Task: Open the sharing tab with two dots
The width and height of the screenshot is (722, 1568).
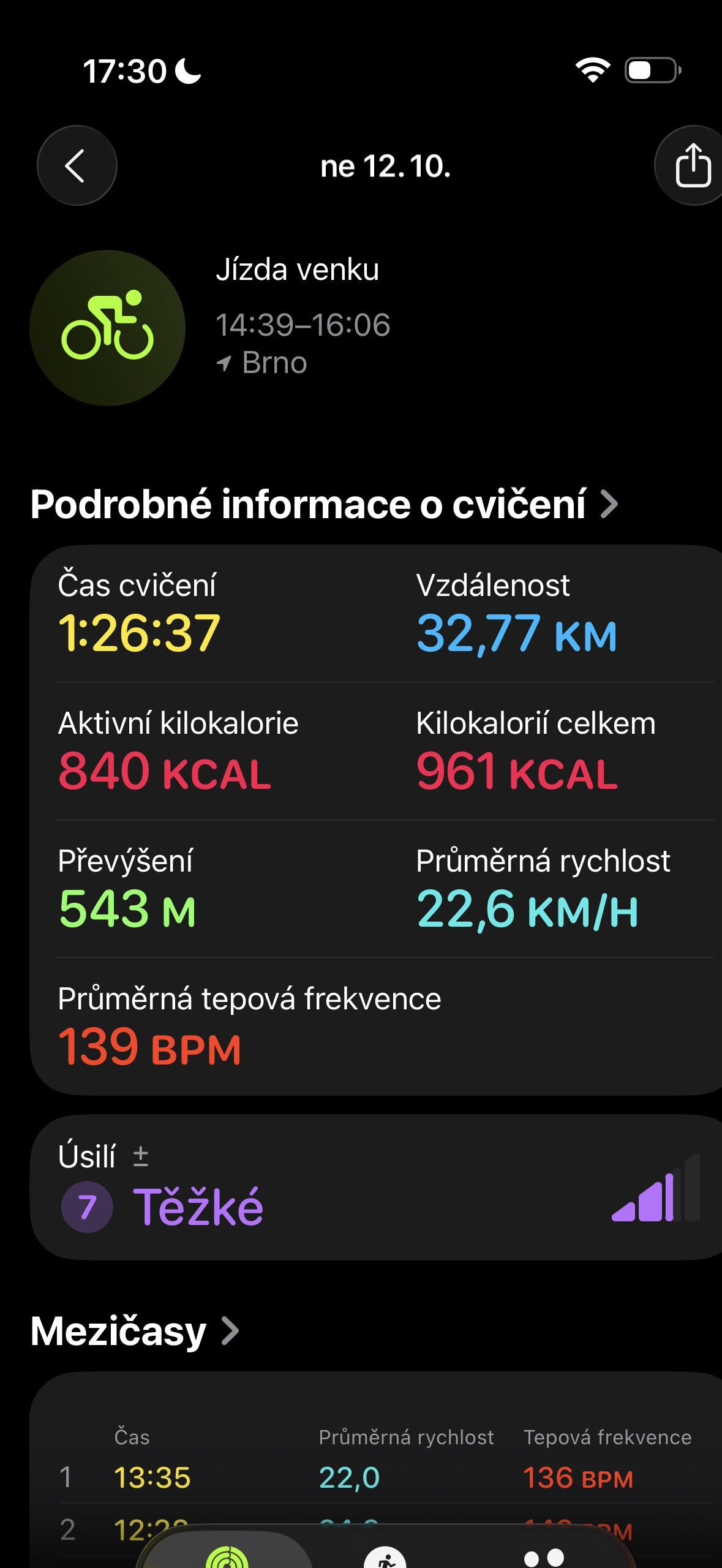Action: (x=544, y=1557)
